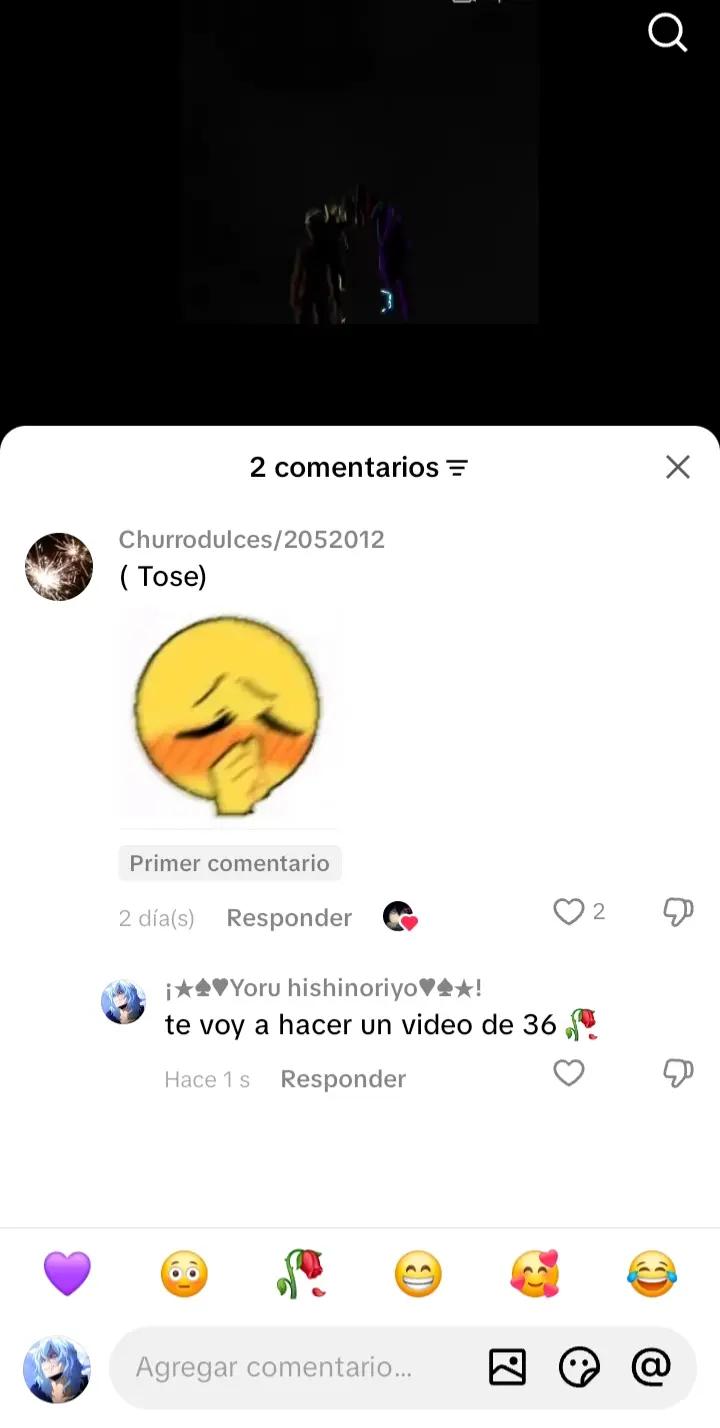
Task: Insert the purple heart emoji
Action: [67, 1275]
